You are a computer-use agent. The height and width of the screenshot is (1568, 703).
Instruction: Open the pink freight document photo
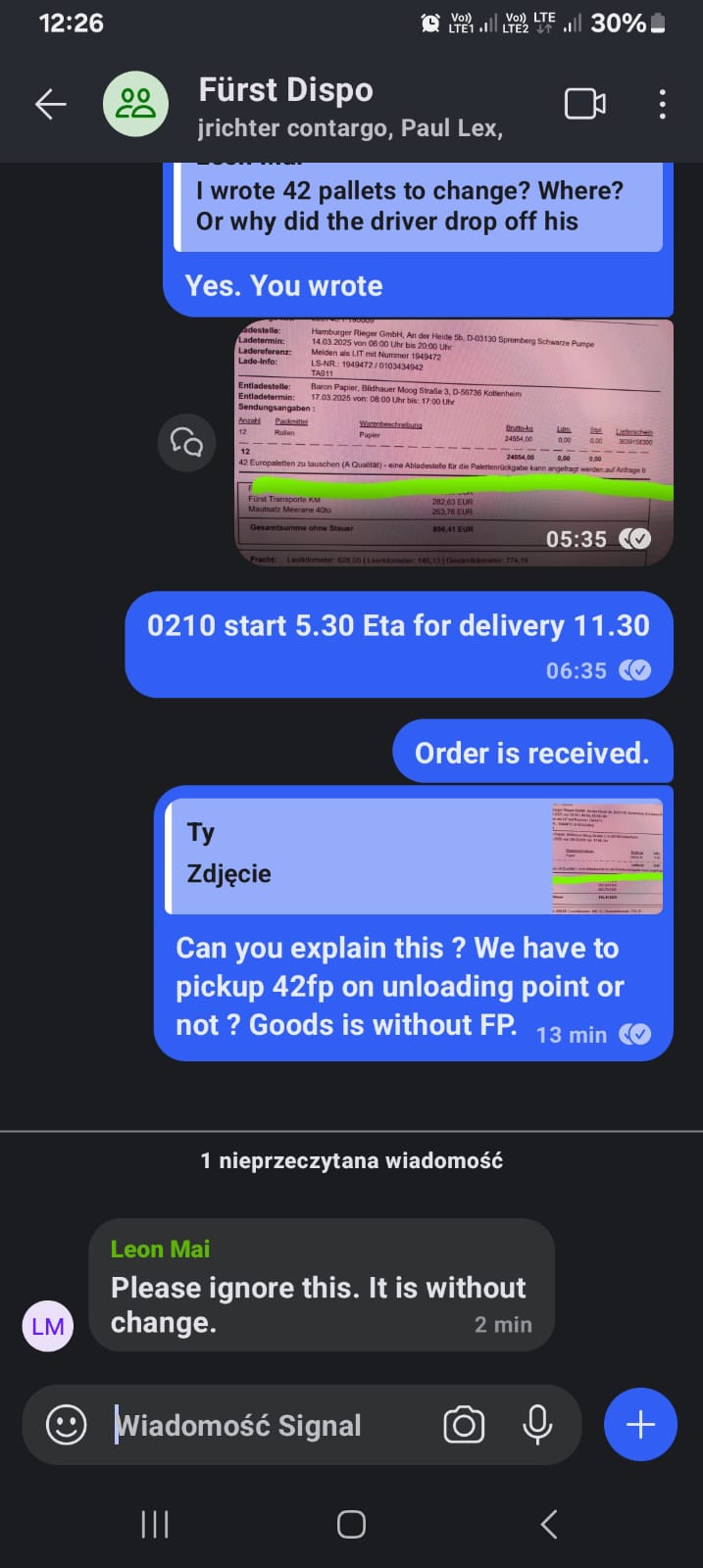454,443
